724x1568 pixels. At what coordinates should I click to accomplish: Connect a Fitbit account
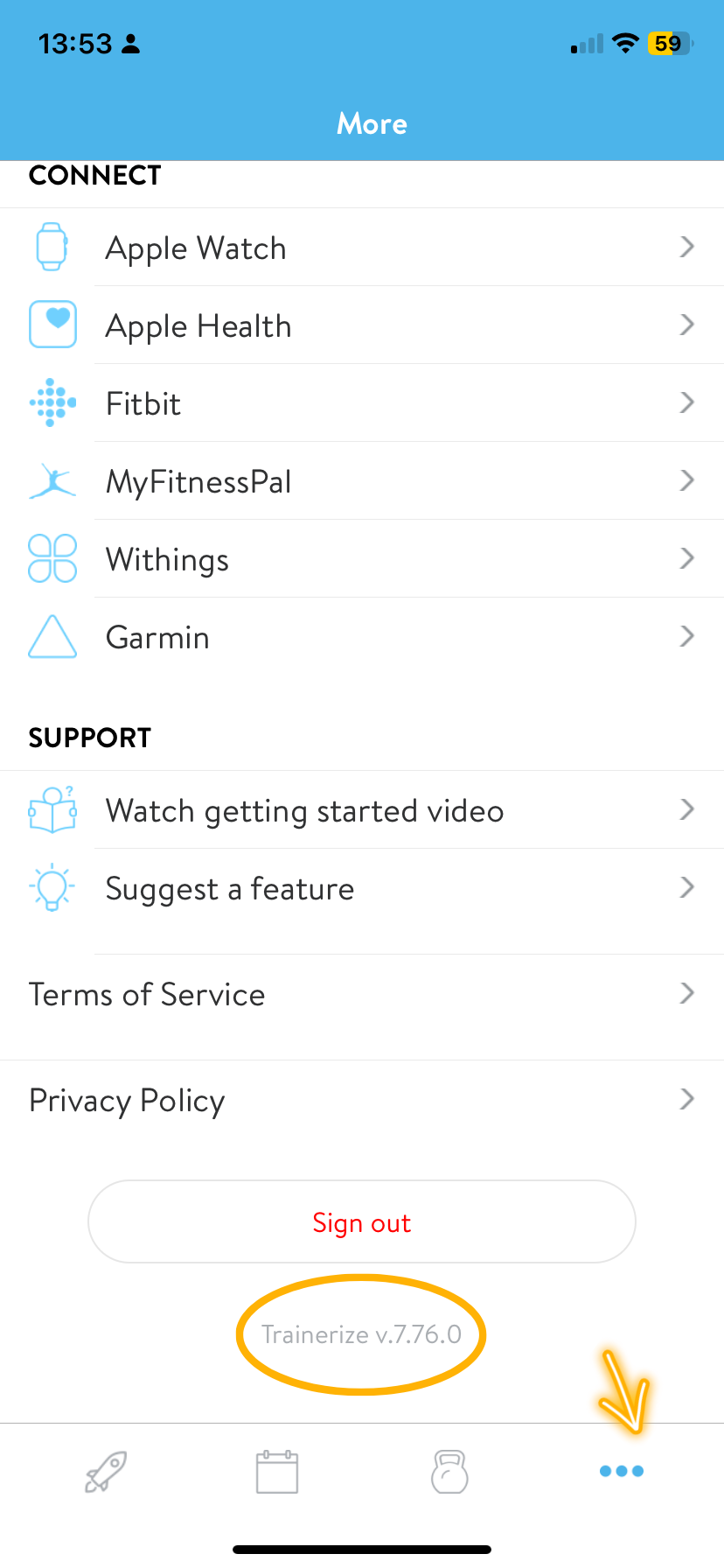coord(362,403)
